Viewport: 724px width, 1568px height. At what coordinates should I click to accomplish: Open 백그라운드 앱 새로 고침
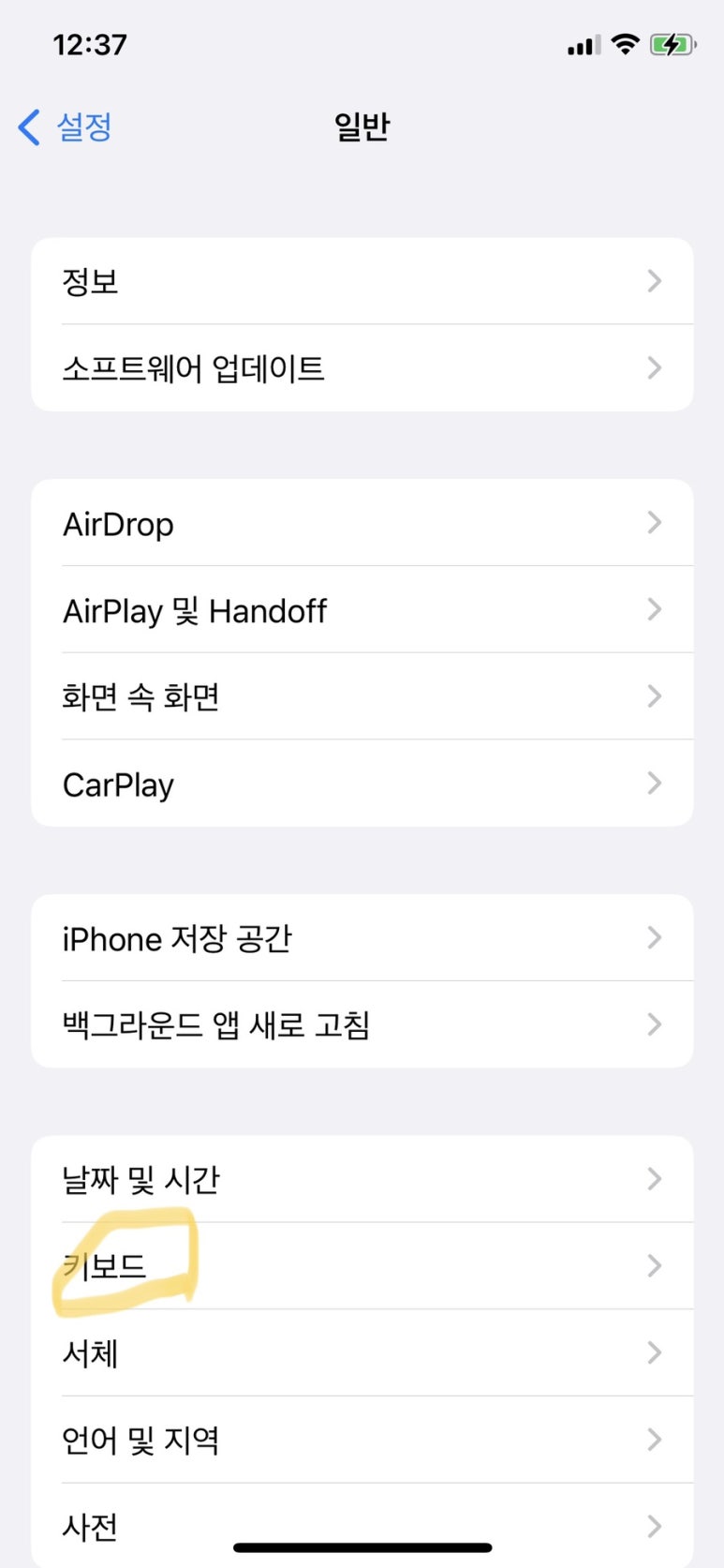click(362, 1024)
